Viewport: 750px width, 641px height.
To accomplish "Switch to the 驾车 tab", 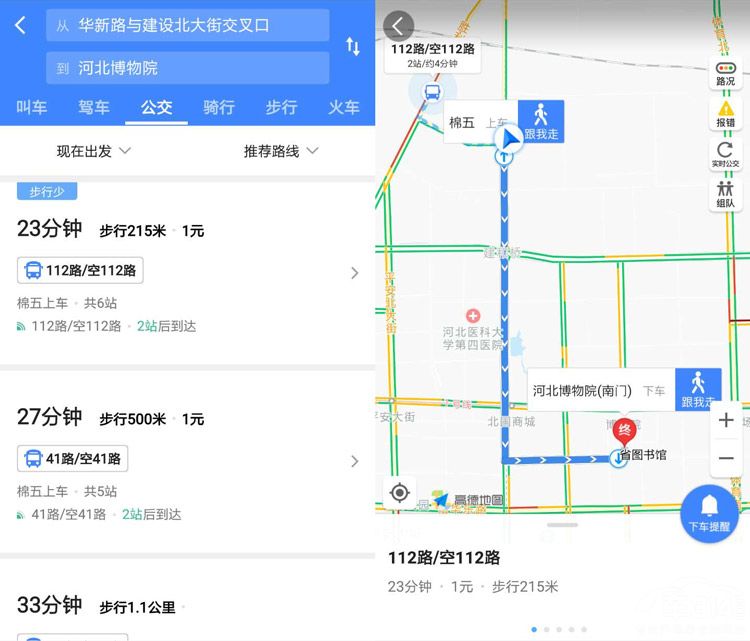I will coord(94,107).
